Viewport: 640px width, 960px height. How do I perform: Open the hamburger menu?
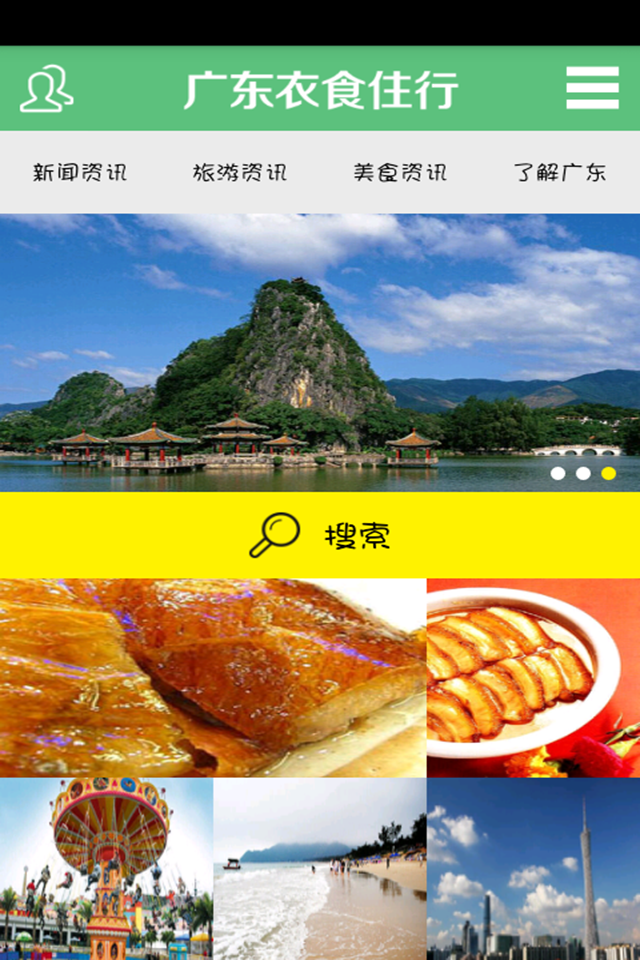[x=592, y=89]
